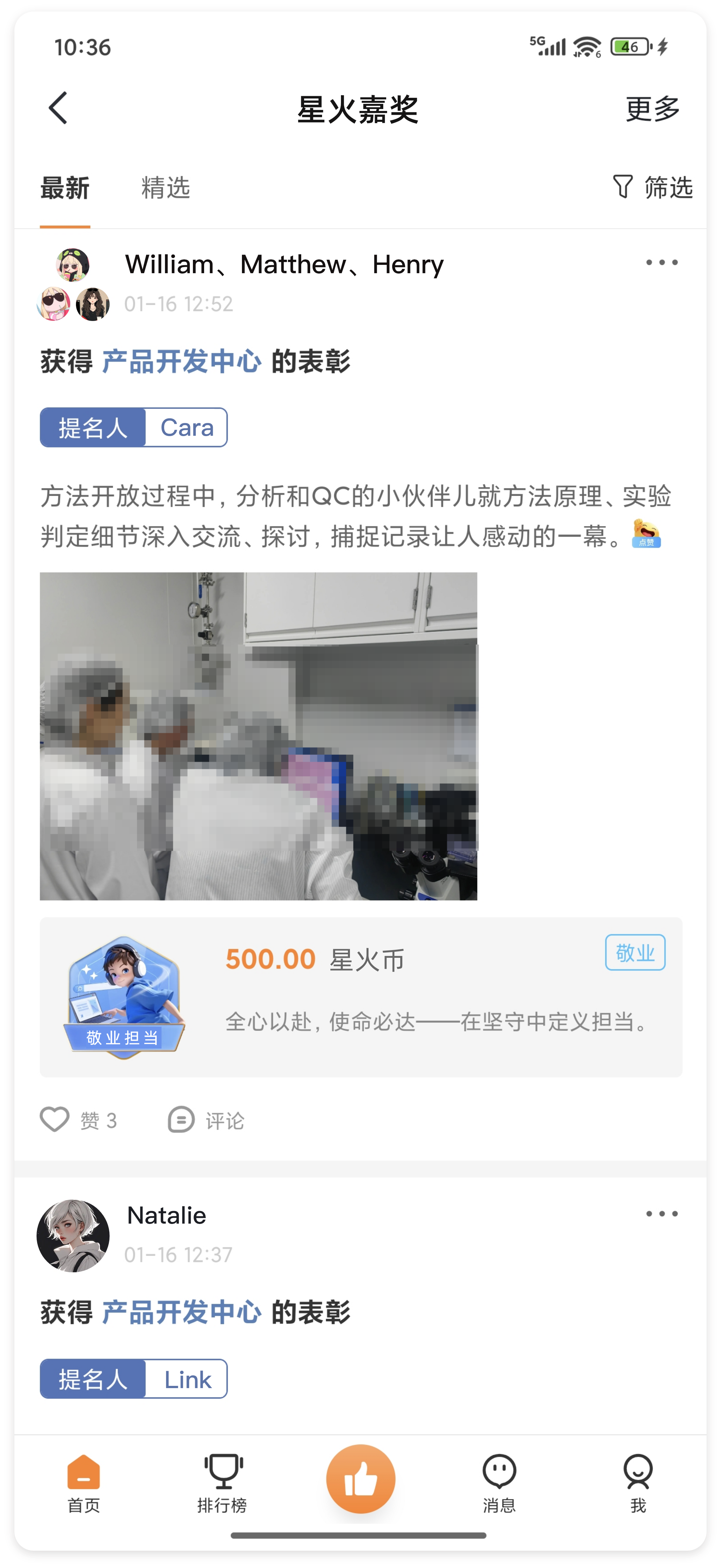The width and height of the screenshot is (721, 1568).
Task: View the lab photo in William's post
Action: pos(259,736)
